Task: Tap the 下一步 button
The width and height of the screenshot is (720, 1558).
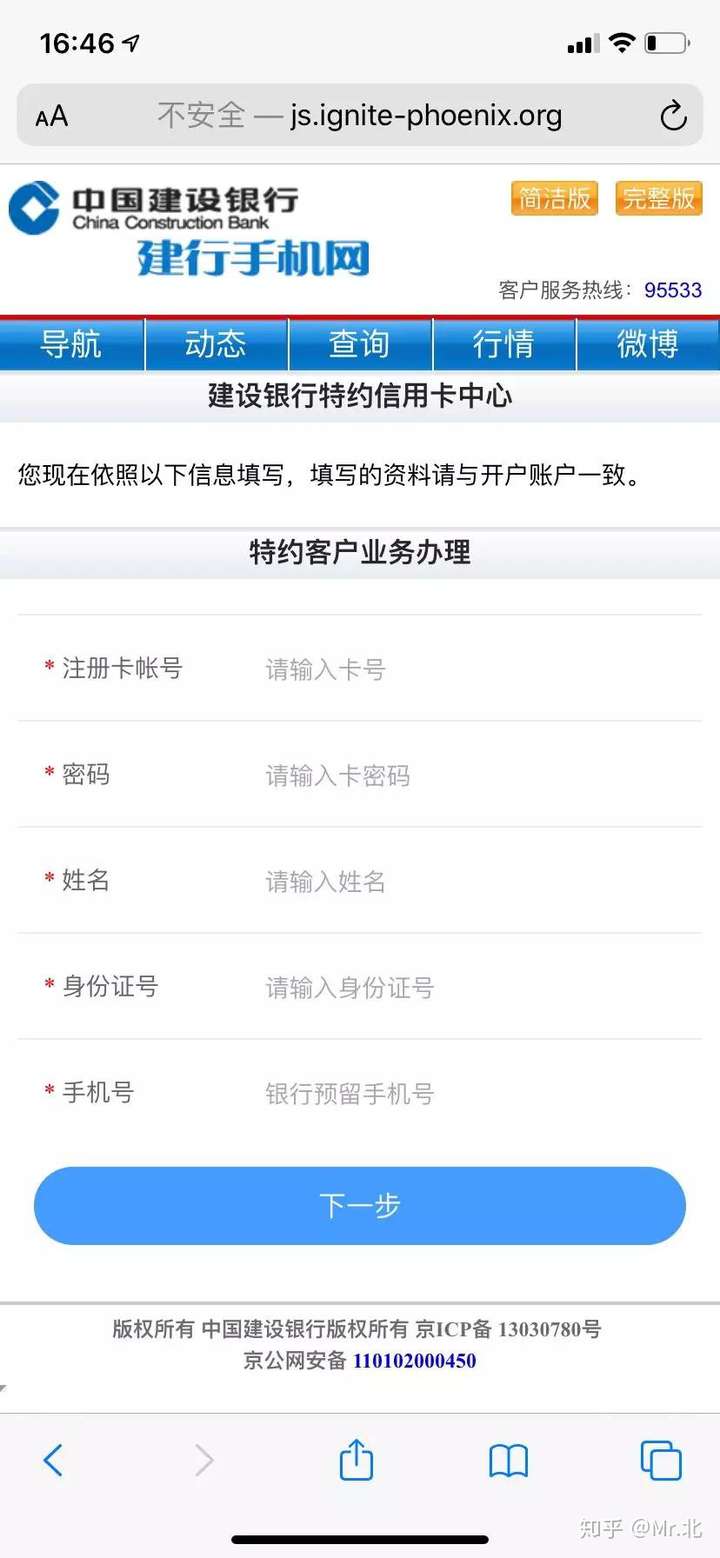Action: 360,1205
